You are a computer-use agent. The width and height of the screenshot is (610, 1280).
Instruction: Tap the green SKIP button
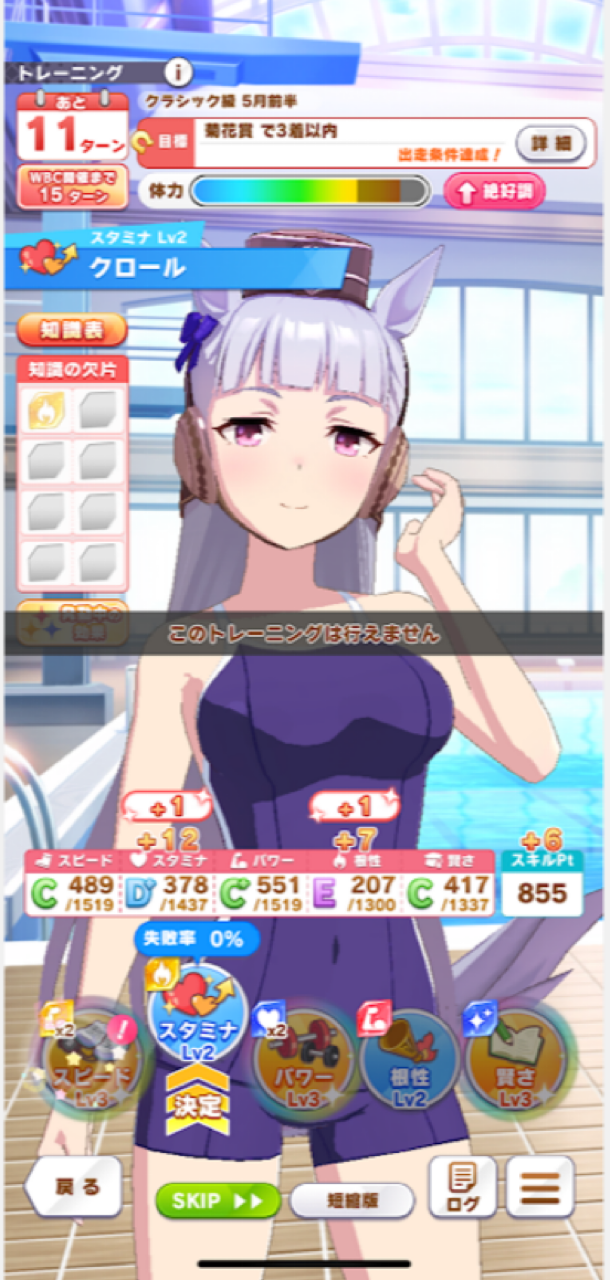(x=217, y=1200)
